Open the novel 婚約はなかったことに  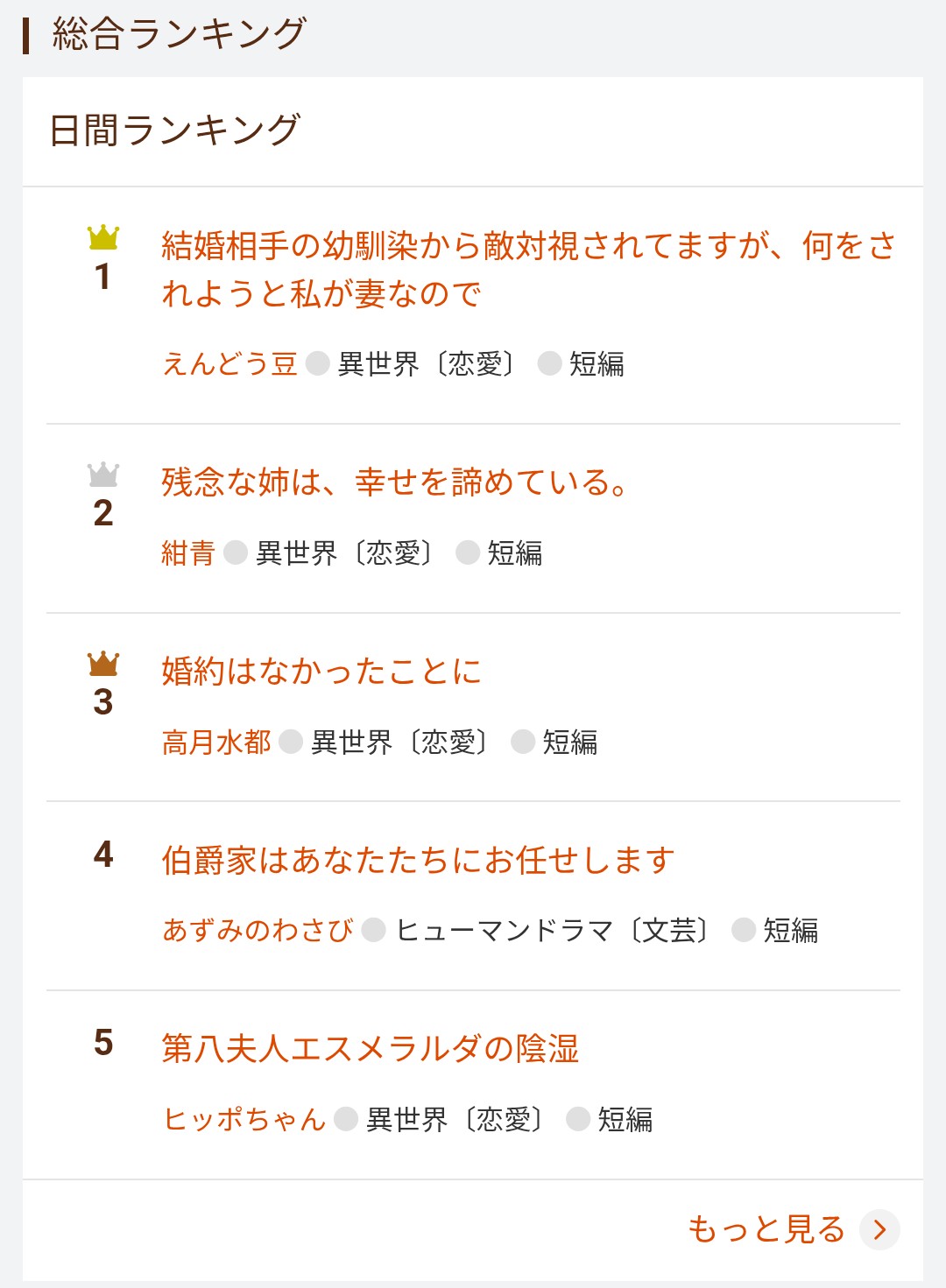tap(321, 672)
